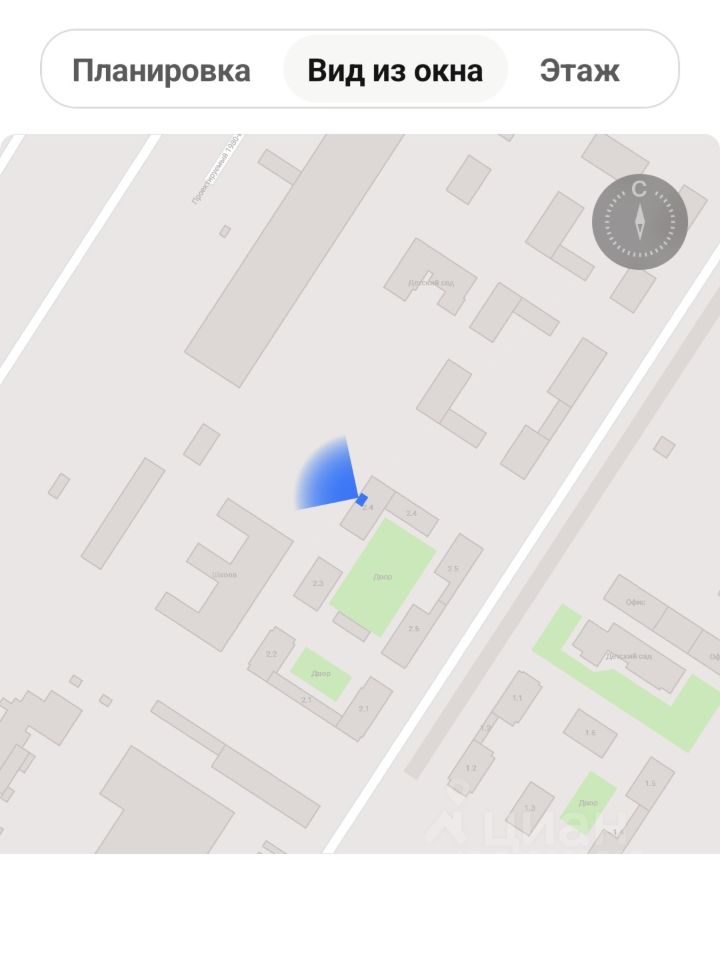Switch to the Планировка tab
Viewport: 720px width, 960px height.
[161, 71]
